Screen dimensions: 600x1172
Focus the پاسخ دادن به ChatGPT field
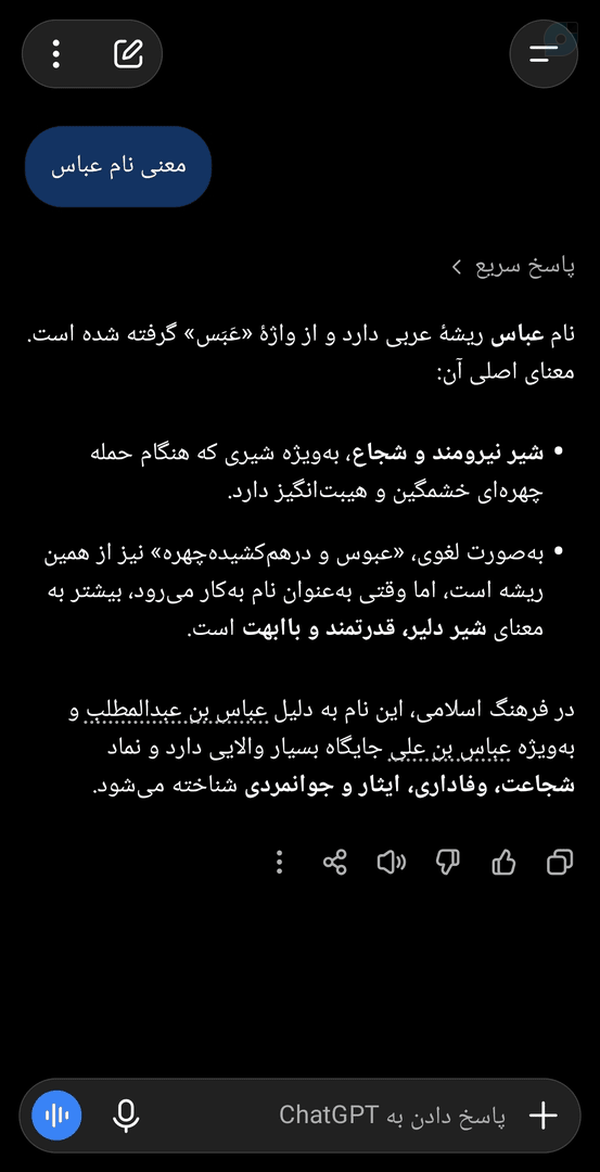click(392, 1116)
